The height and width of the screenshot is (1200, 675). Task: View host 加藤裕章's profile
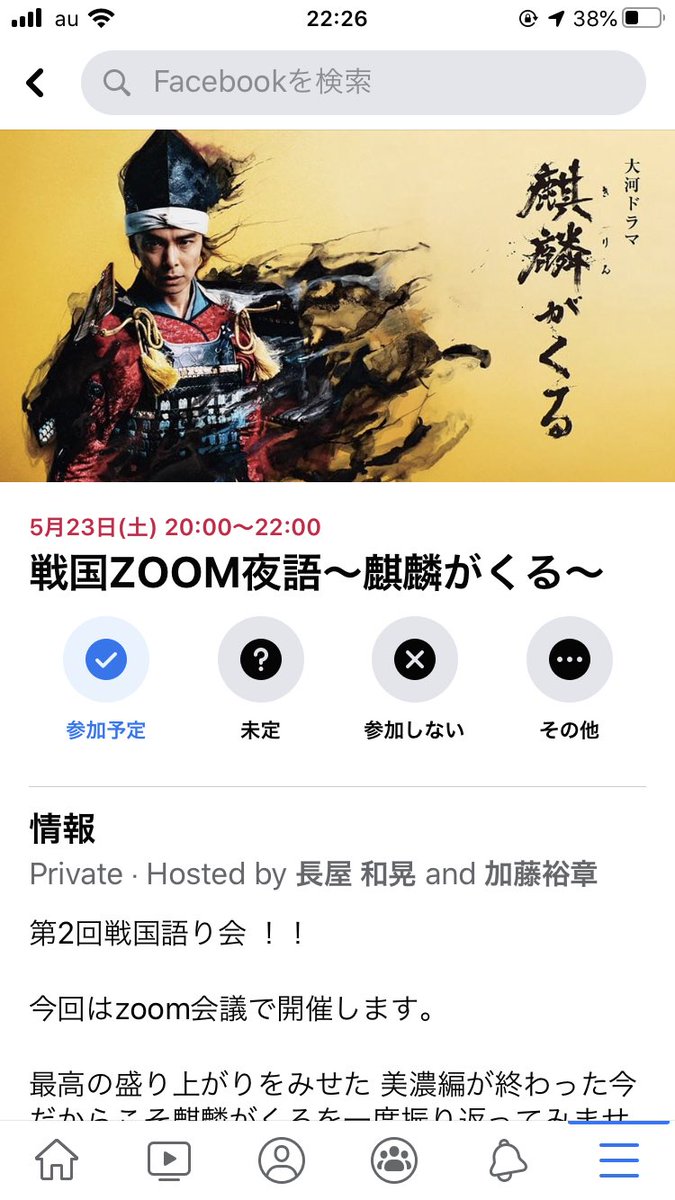point(540,874)
